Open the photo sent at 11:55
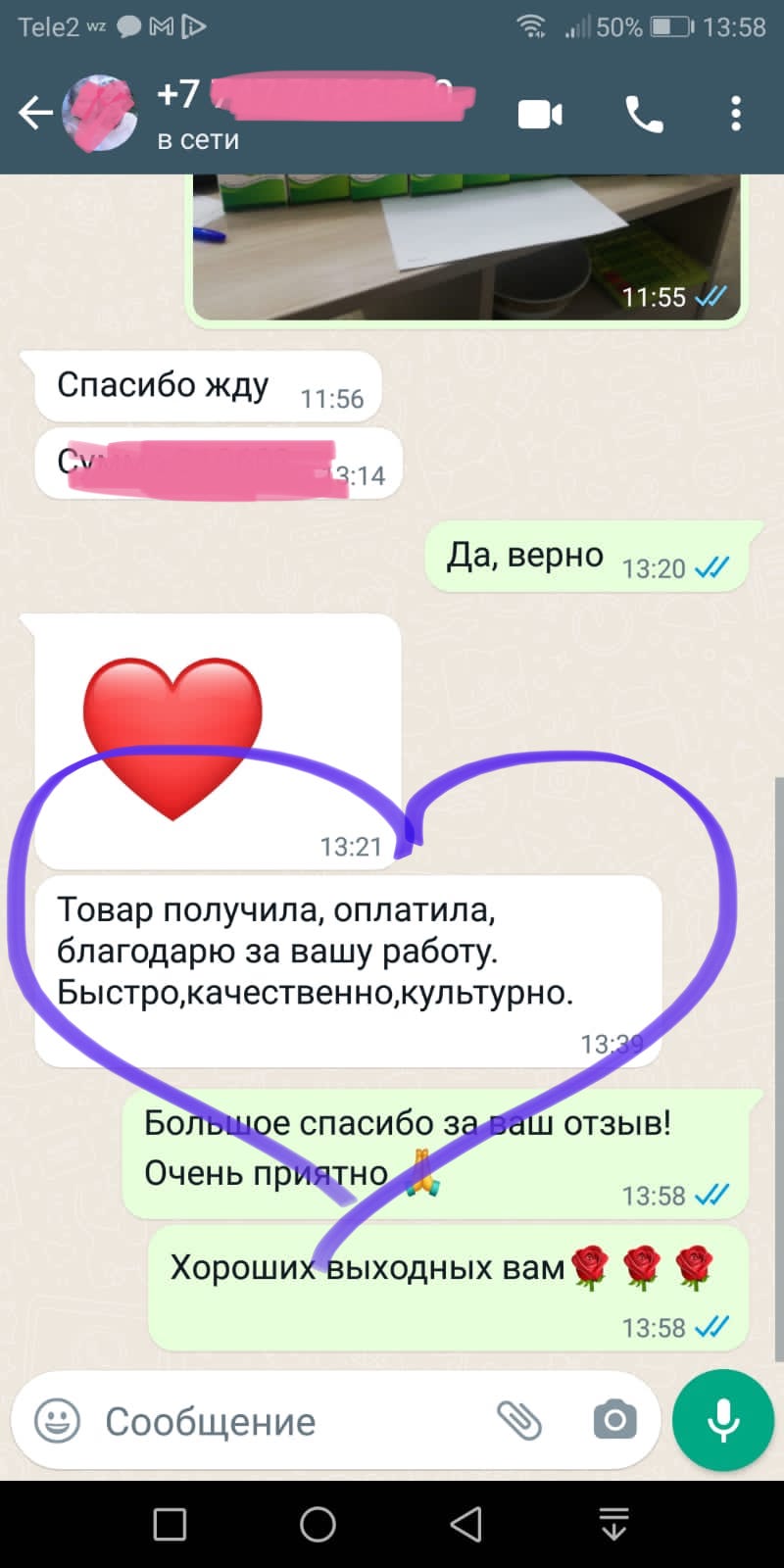 (465, 245)
